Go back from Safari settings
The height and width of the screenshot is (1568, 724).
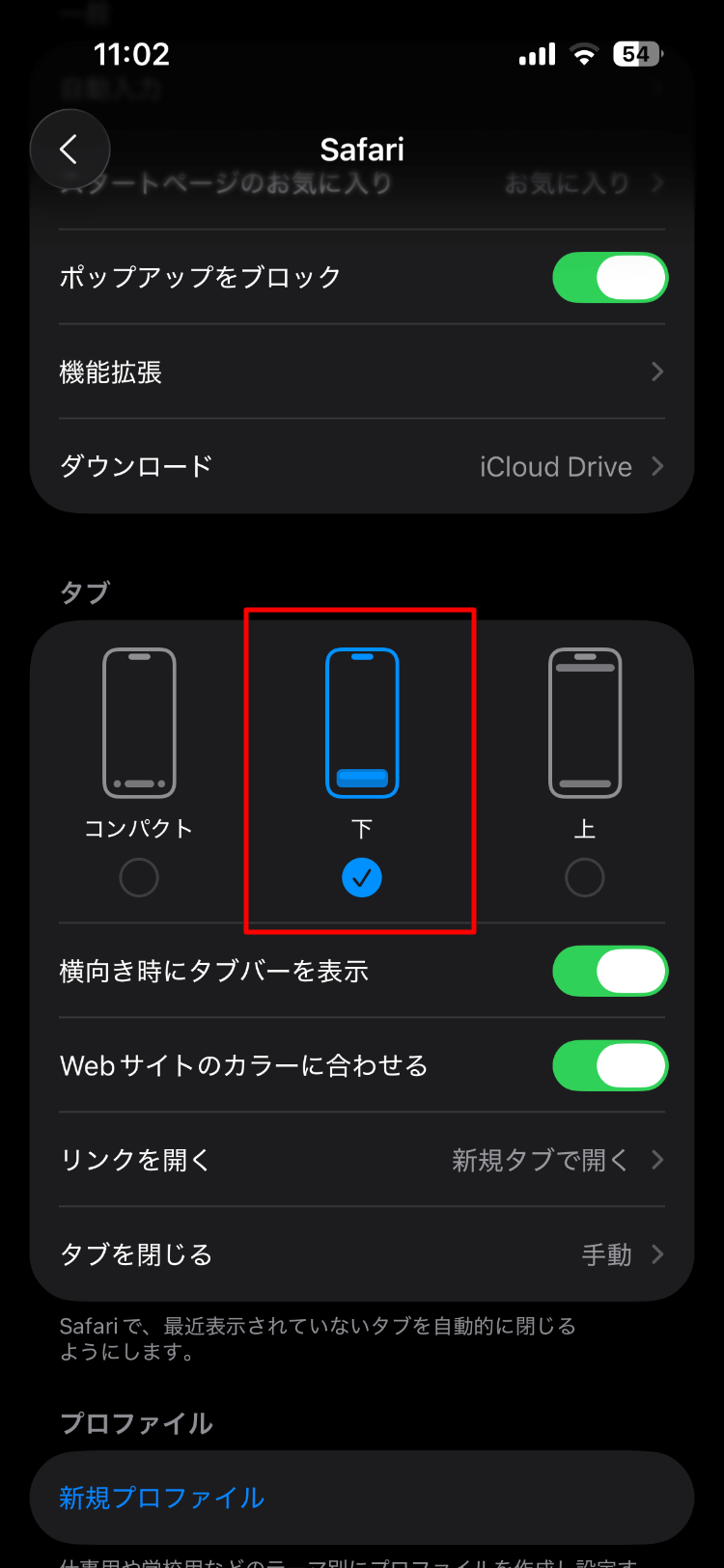point(70,150)
